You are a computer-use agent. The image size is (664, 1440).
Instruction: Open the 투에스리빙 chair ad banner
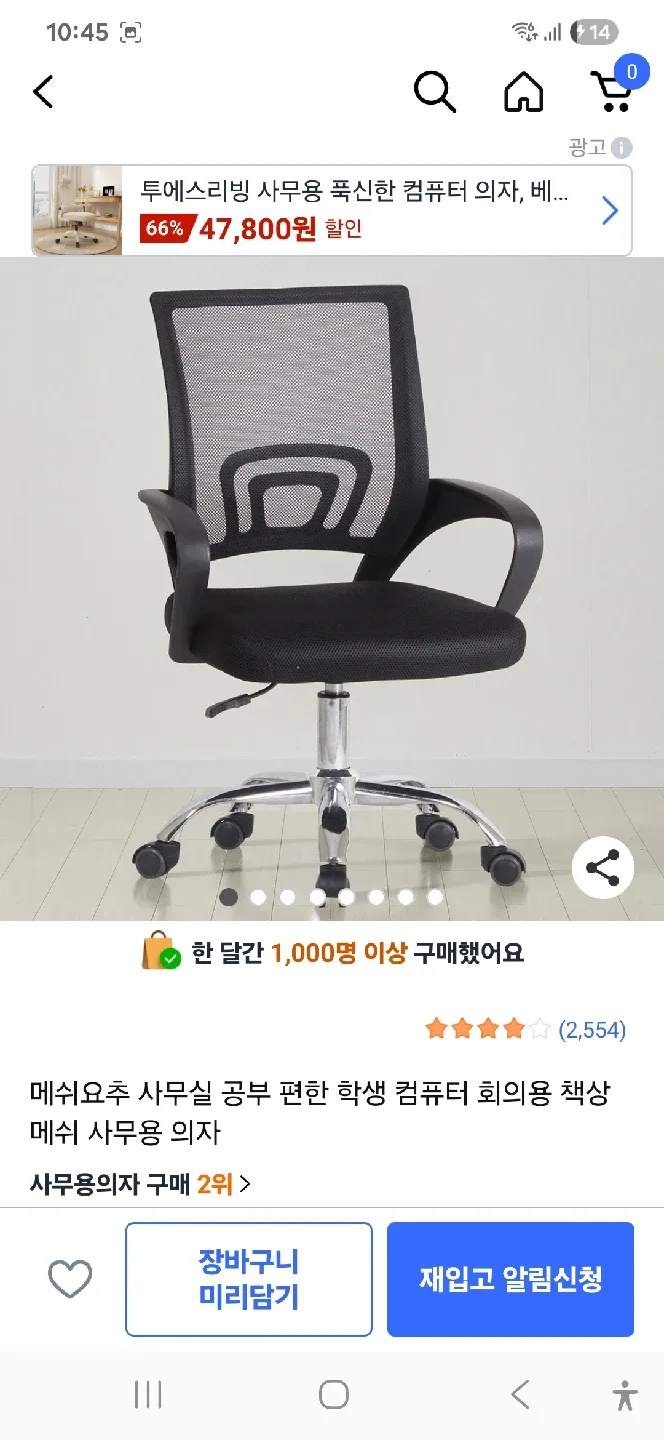332,211
